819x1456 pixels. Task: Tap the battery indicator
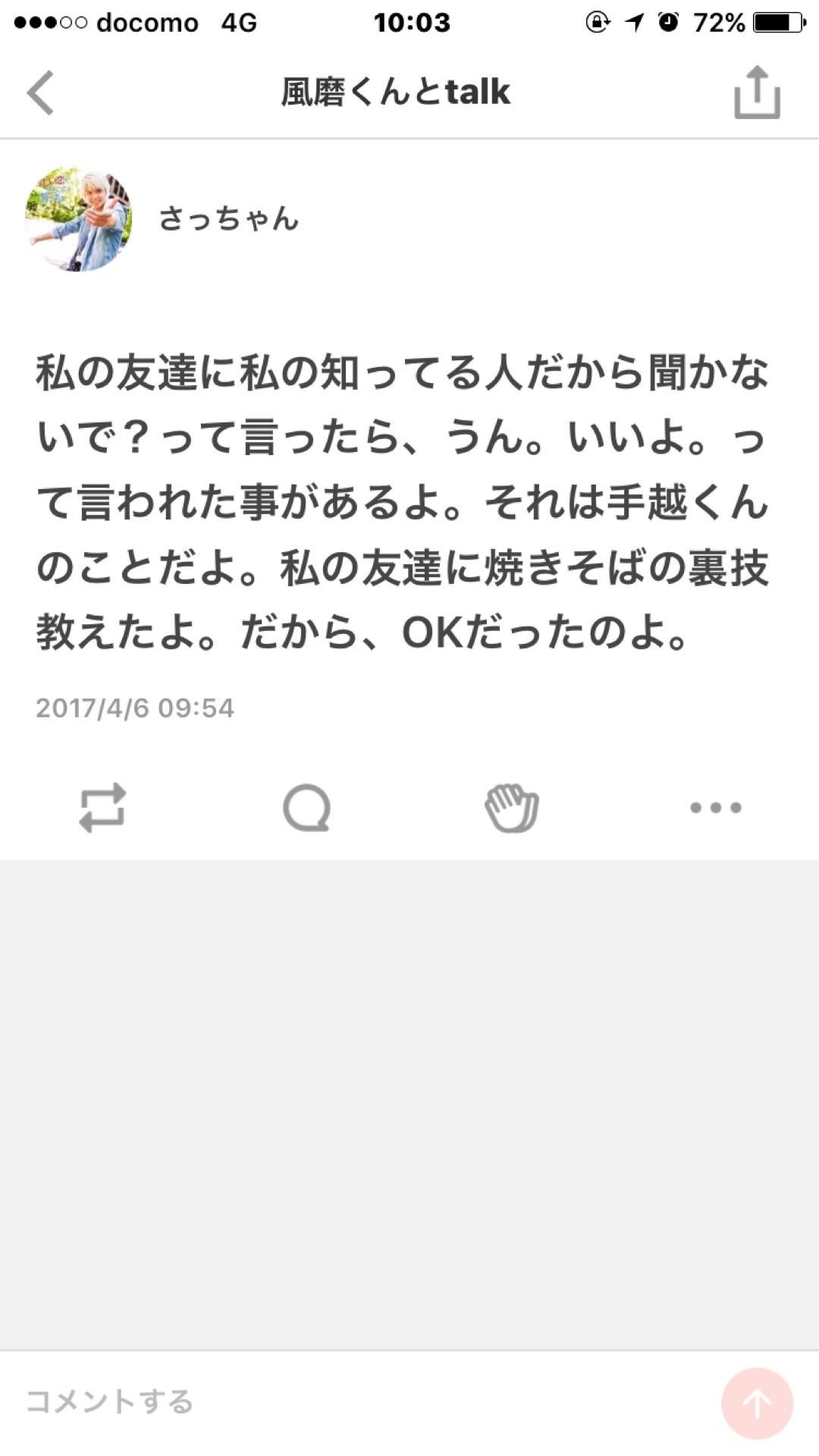tap(768, 23)
